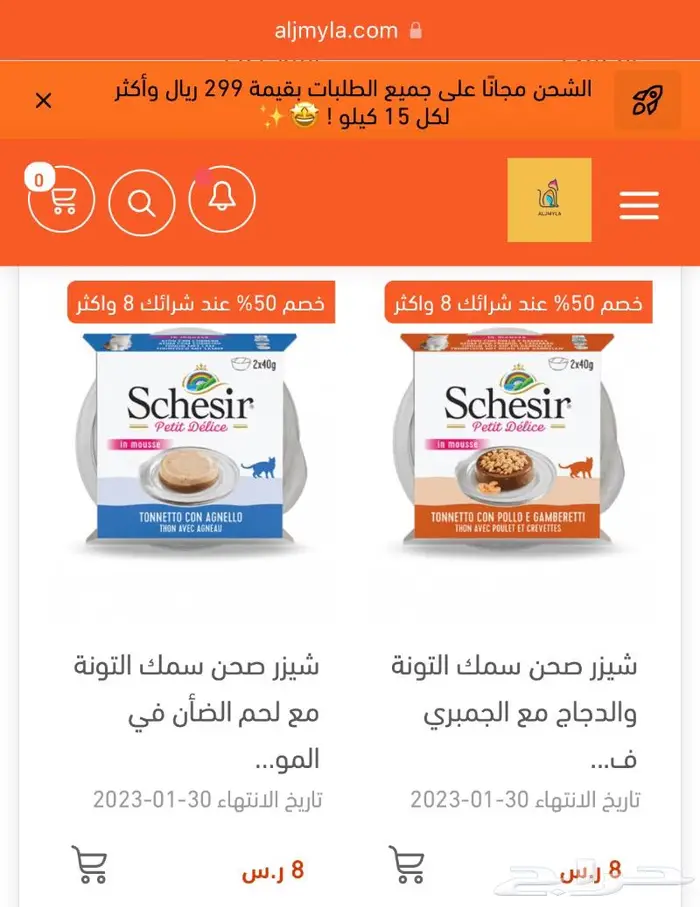This screenshot has height=907, width=700.
Task: Open the shopping cart
Action: pyautogui.click(x=61, y=200)
